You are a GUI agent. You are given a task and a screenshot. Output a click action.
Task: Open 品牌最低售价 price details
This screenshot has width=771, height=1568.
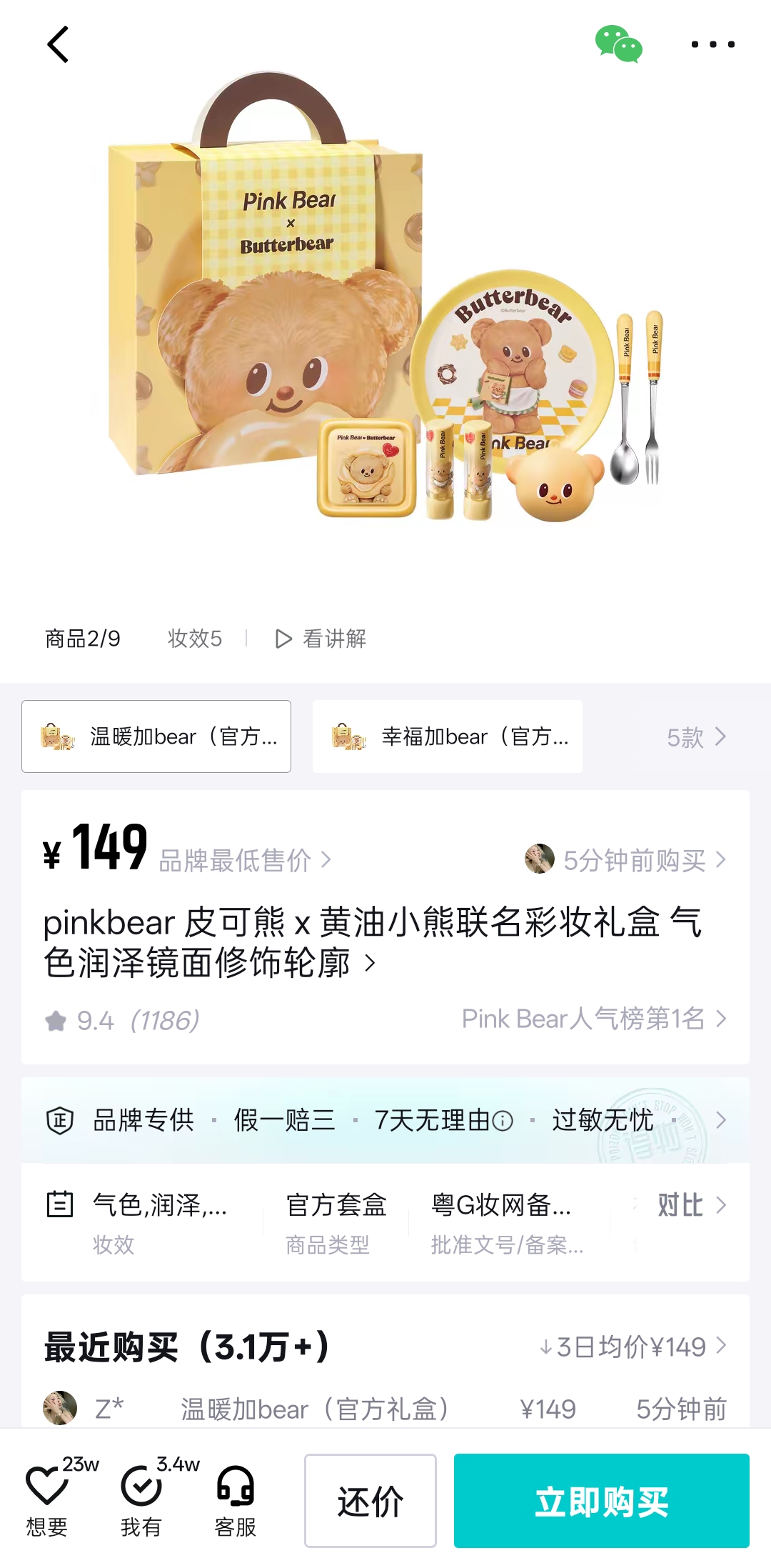244,860
